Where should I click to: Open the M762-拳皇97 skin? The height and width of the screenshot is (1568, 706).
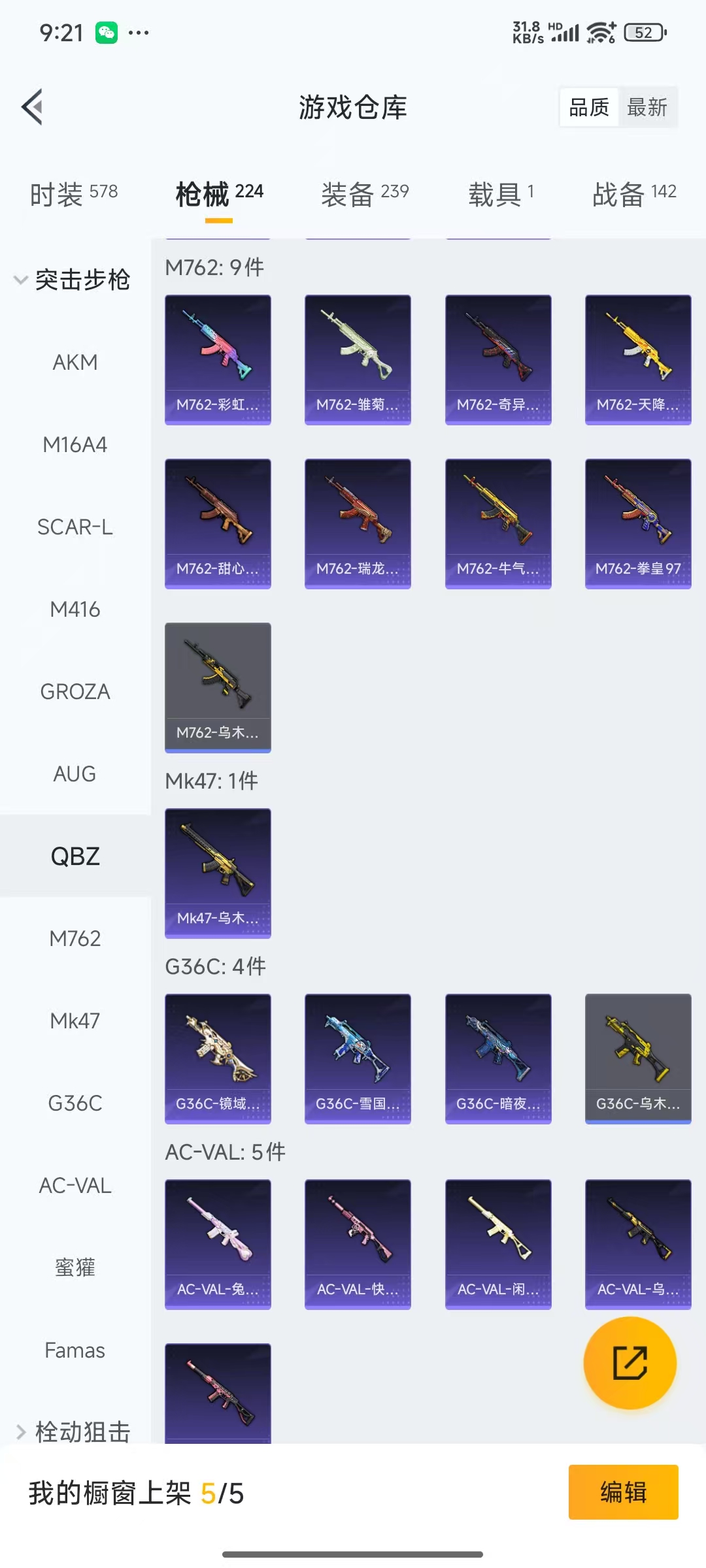point(638,523)
